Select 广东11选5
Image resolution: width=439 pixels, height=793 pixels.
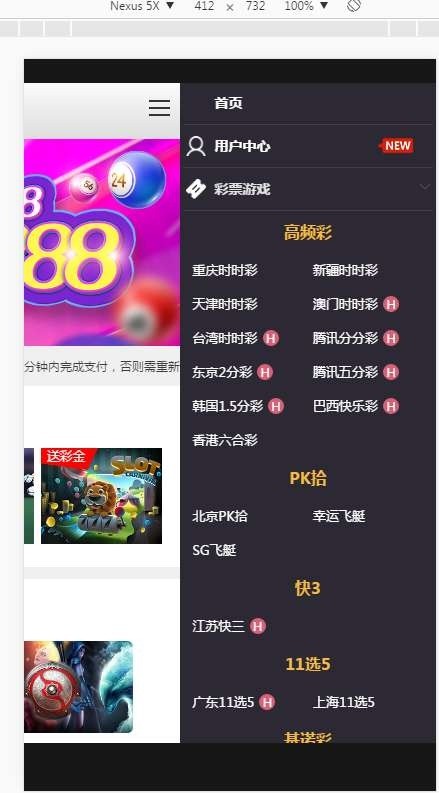pyautogui.click(x=223, y=702)
